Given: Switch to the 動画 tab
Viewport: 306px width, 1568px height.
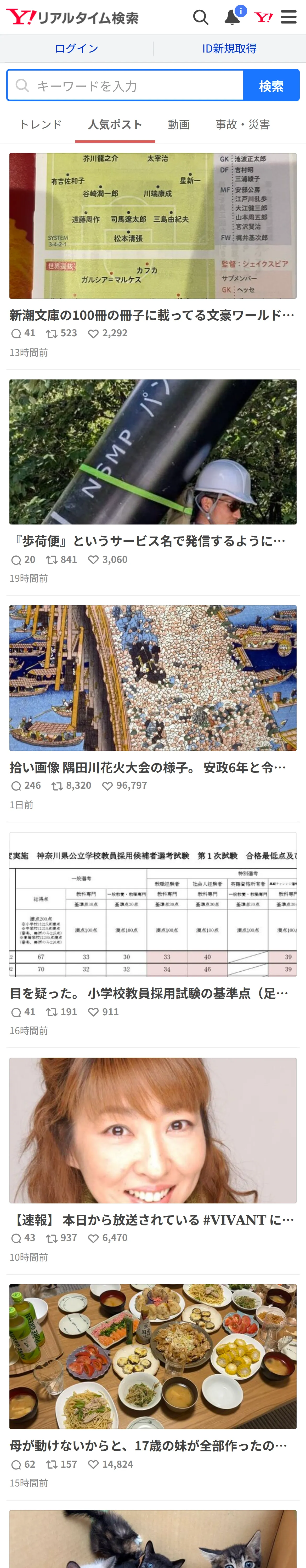Looking at the screenshot, I should (x=179, y=125).
